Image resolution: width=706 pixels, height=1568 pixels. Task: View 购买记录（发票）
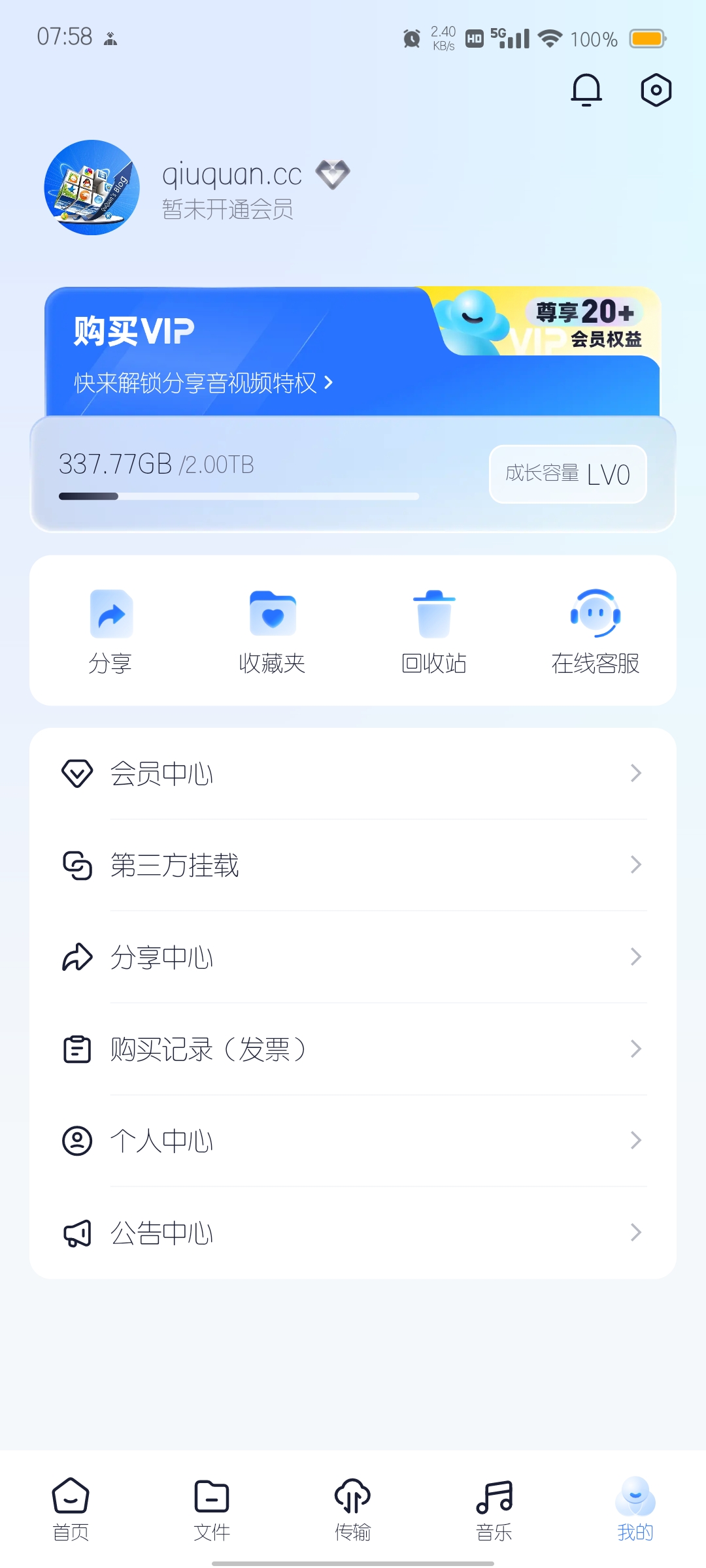[353, 1049]
